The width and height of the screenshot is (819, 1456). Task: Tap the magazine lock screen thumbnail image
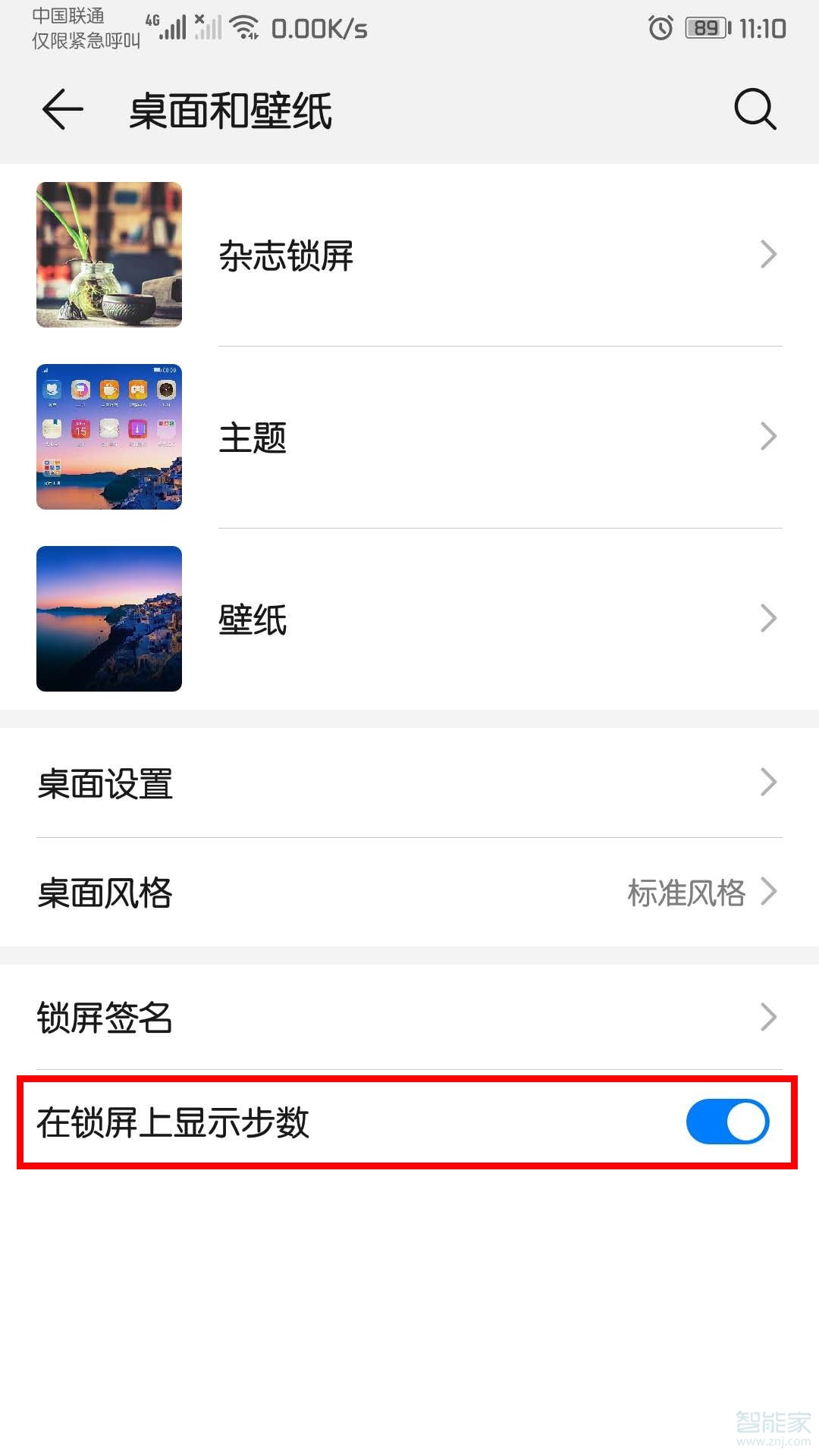(x=108, y=255)
